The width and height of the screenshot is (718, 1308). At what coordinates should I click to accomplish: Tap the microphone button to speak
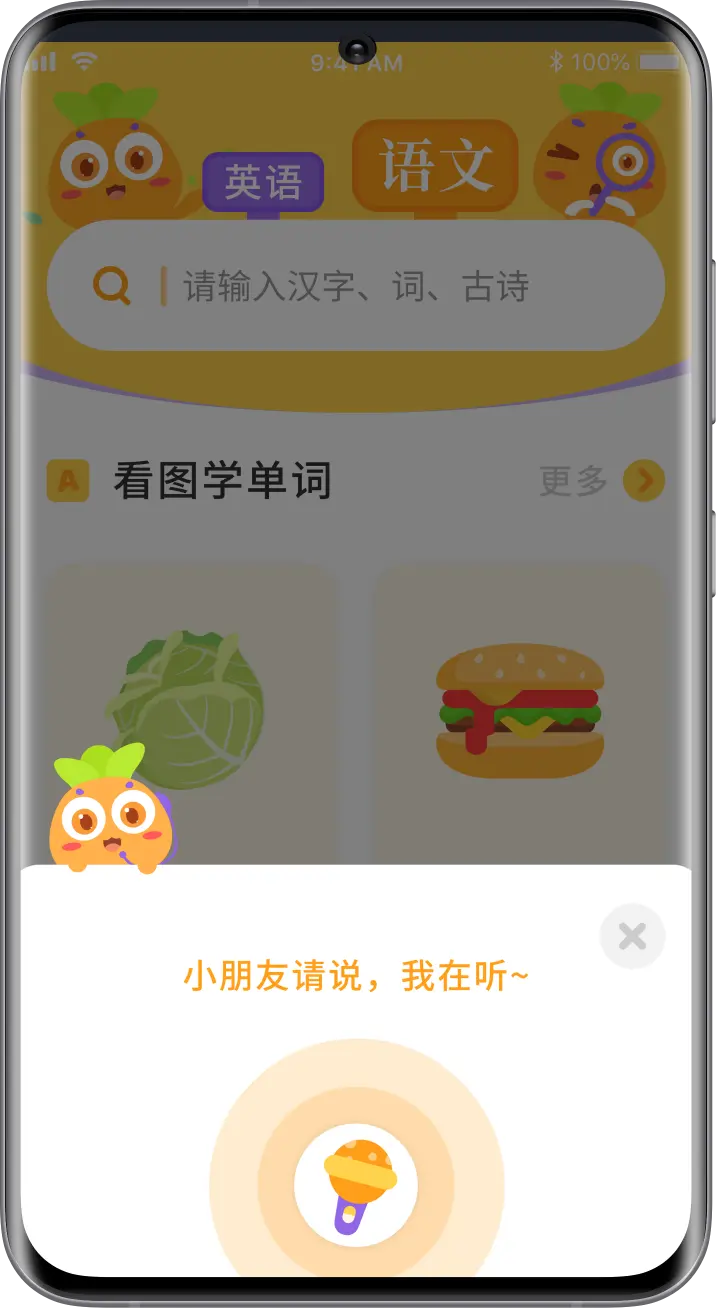coord(356,1185)
